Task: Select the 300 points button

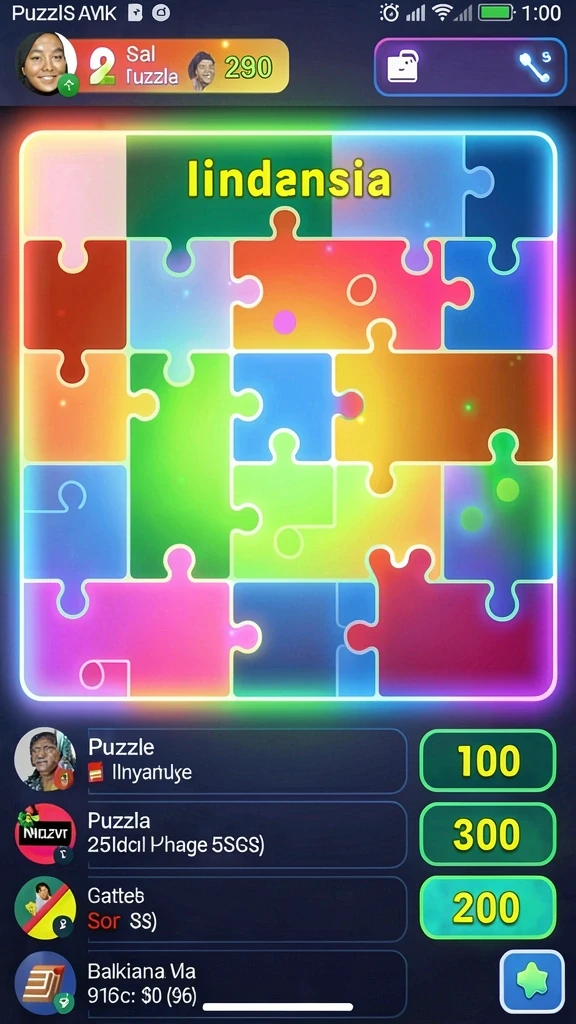Action: [x=487, y=835]
